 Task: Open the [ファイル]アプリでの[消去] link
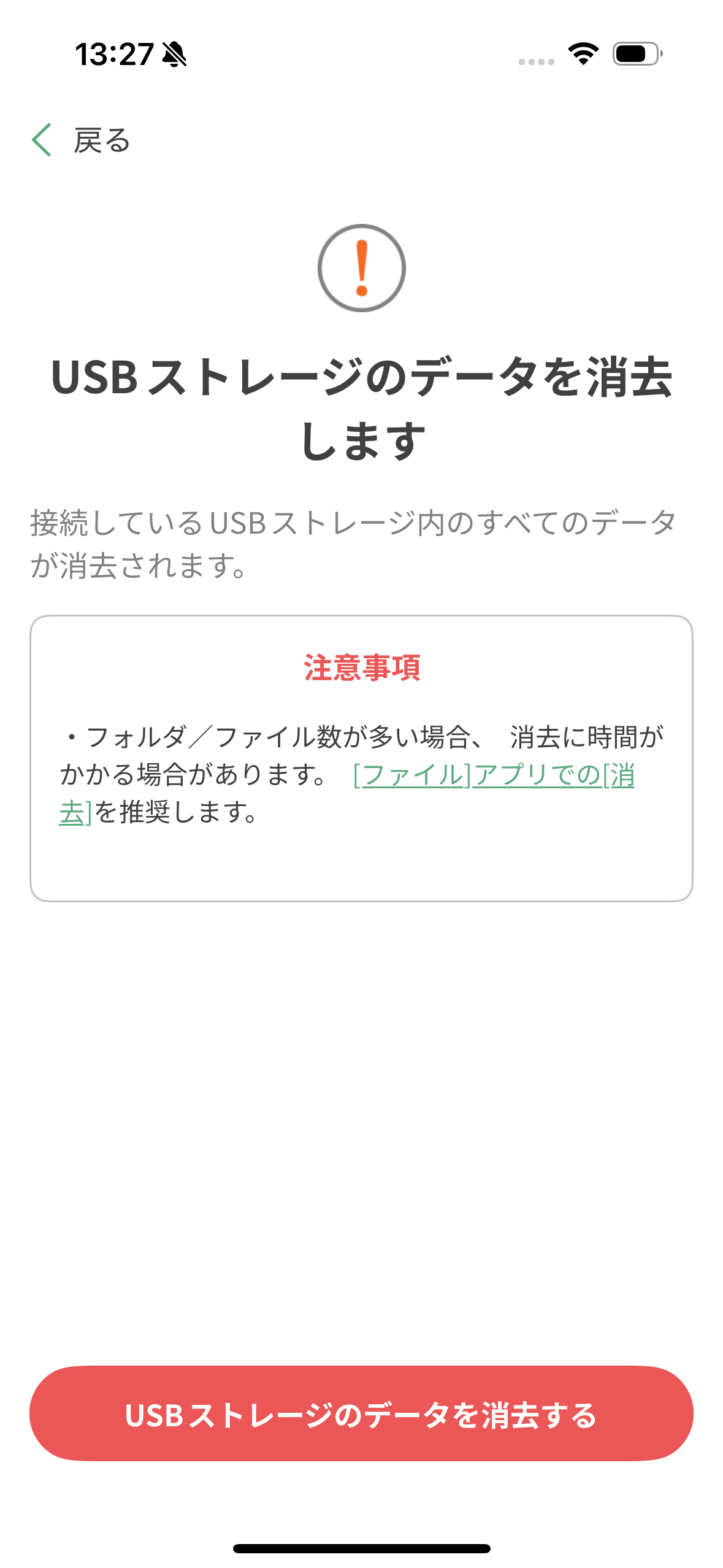[493, 775]
